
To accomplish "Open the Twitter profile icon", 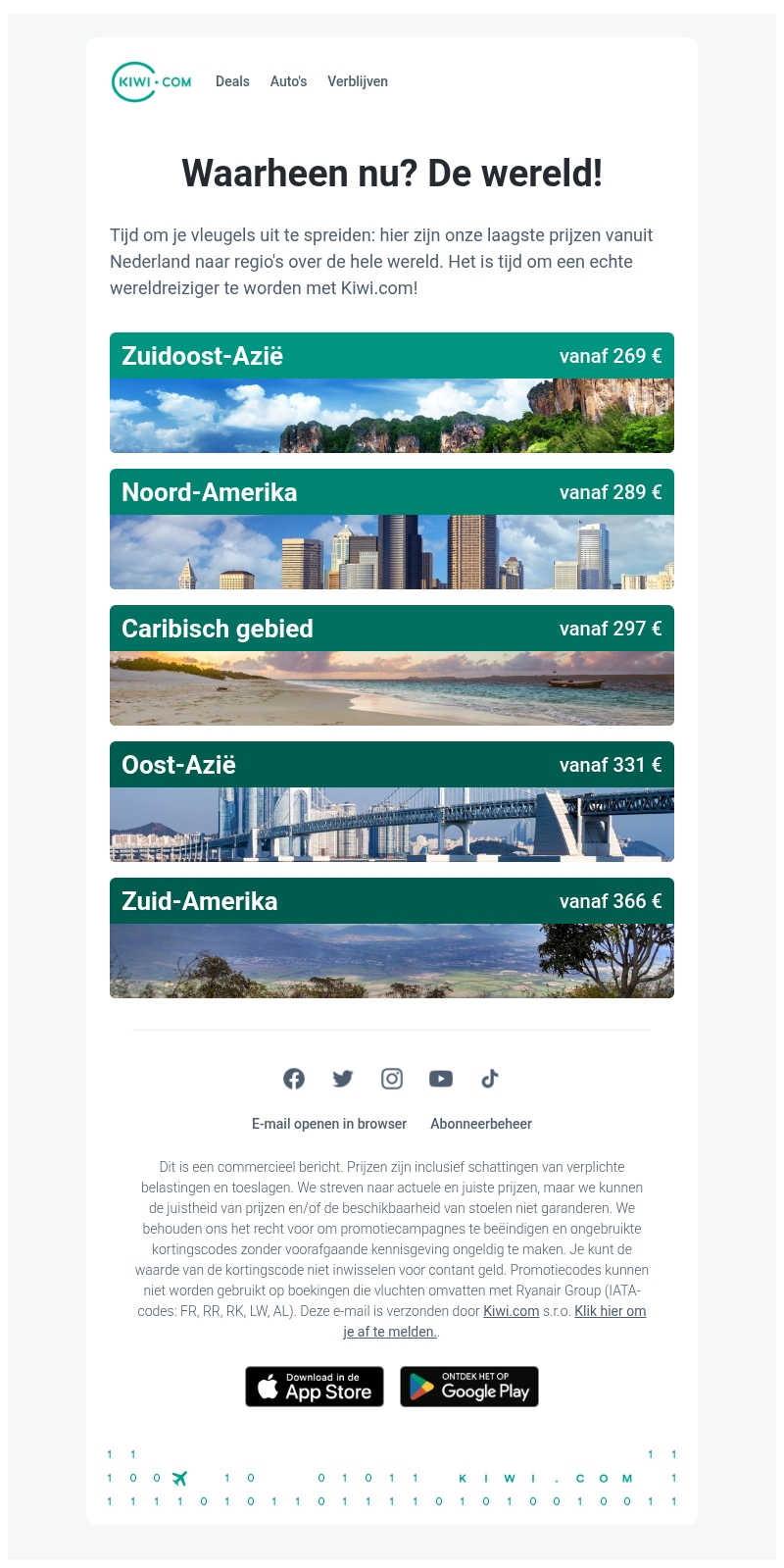I will point(343,1079).
